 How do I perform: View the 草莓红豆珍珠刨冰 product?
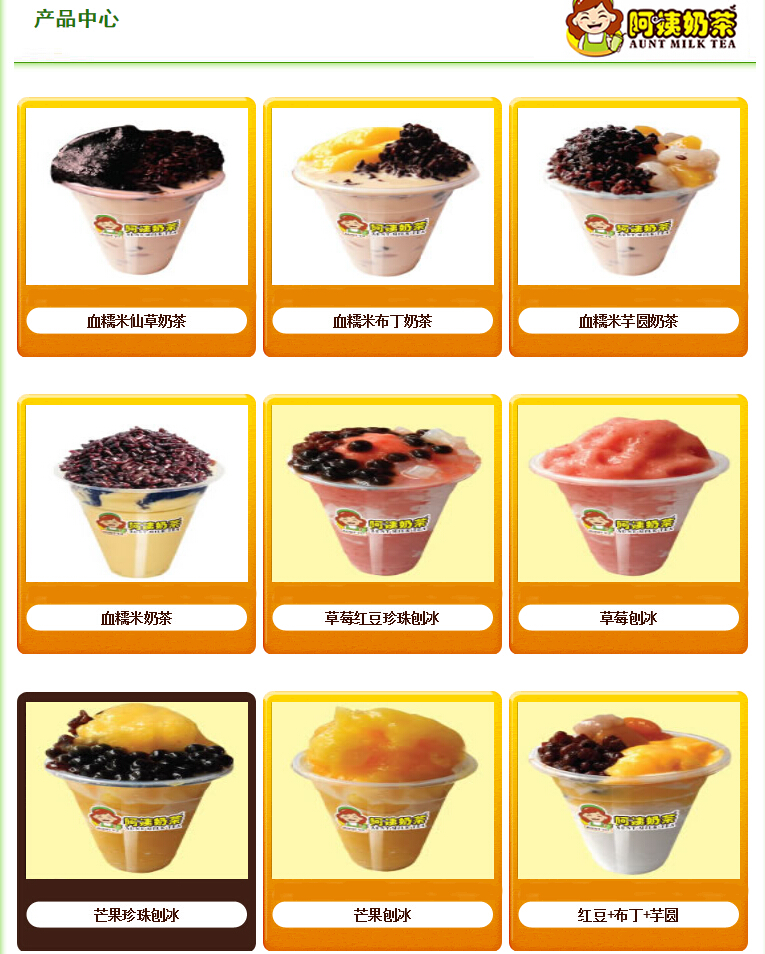pyautogui.click(x=383, y=494)
